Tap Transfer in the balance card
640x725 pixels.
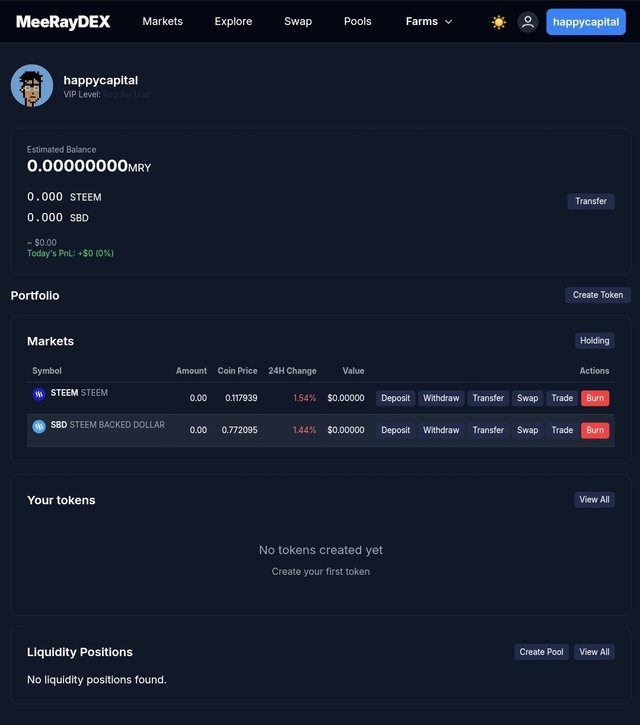(x=590, y=201)
